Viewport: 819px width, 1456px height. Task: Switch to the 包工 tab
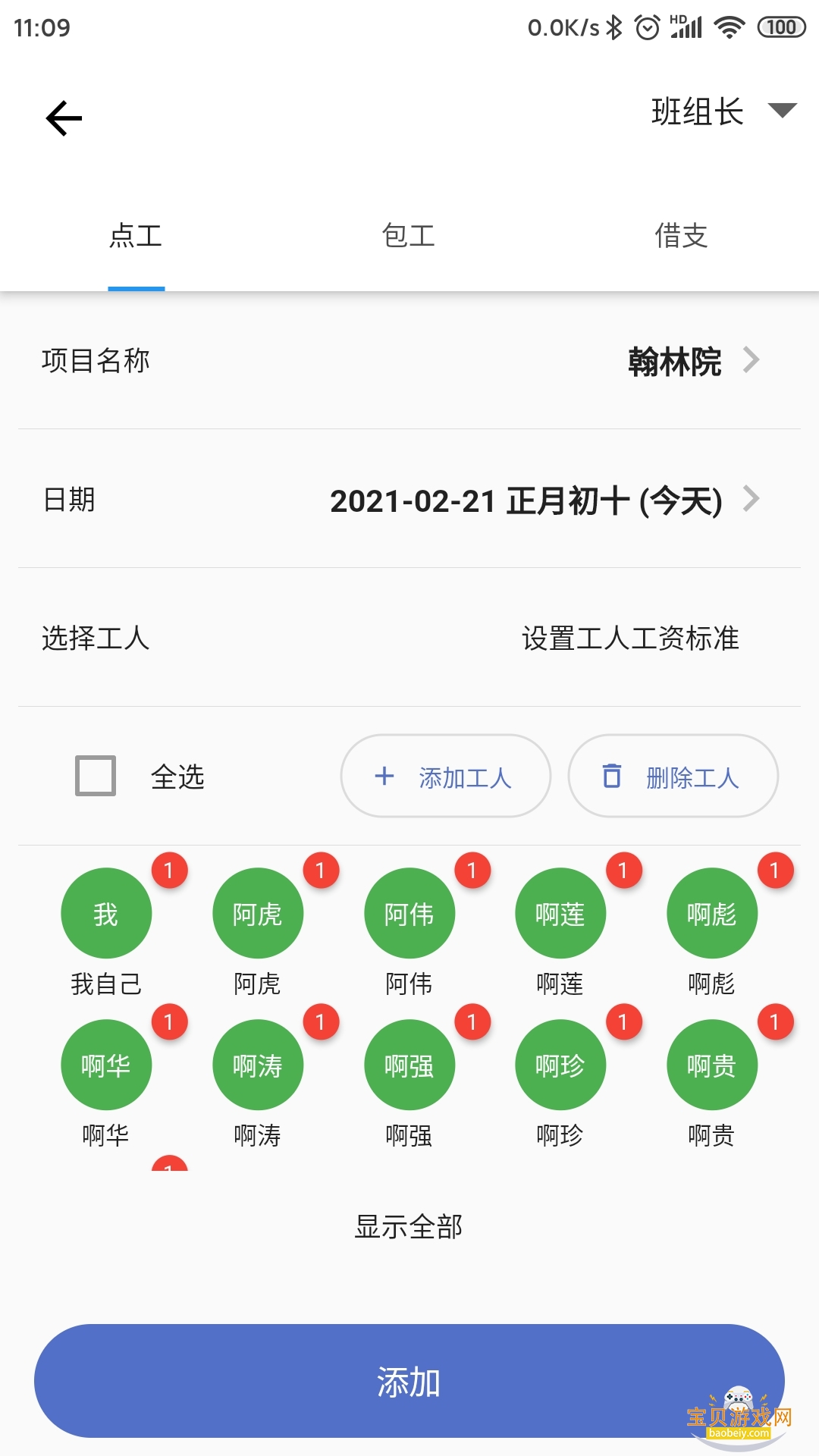point(409,236)
